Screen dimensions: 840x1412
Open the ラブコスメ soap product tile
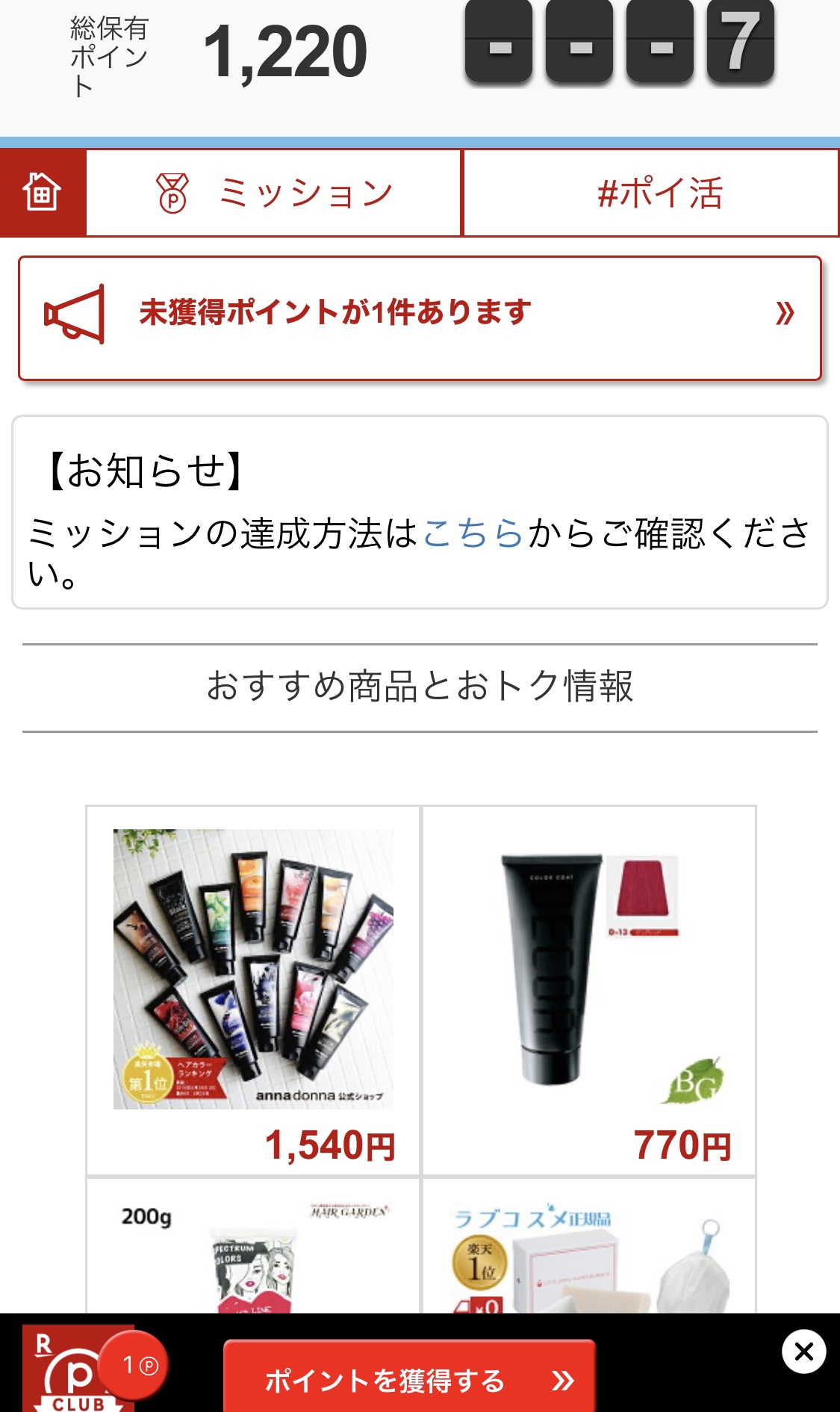589,1245
